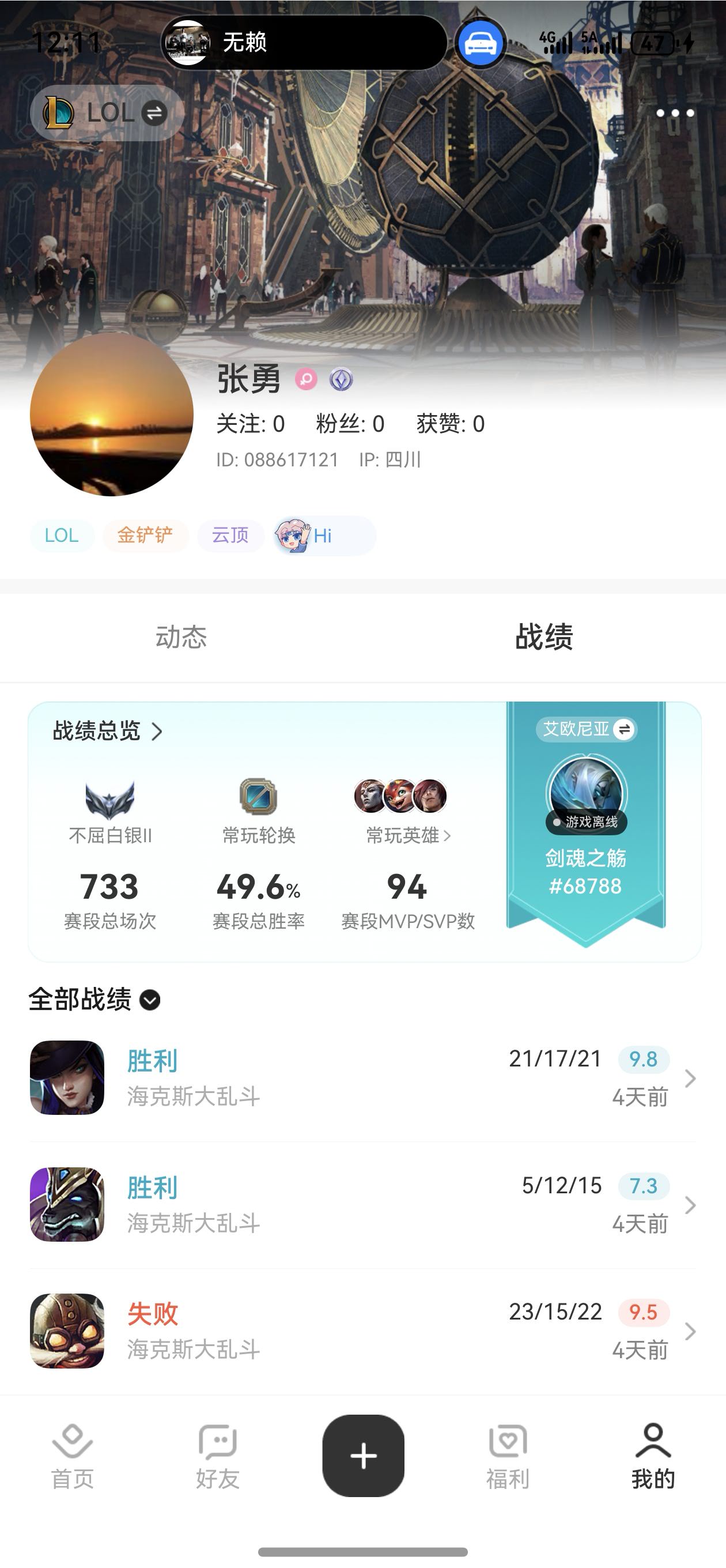This screenshot has width=726, height=1568.
Task: Open the 我的 profile tab
Action: 653,1456
